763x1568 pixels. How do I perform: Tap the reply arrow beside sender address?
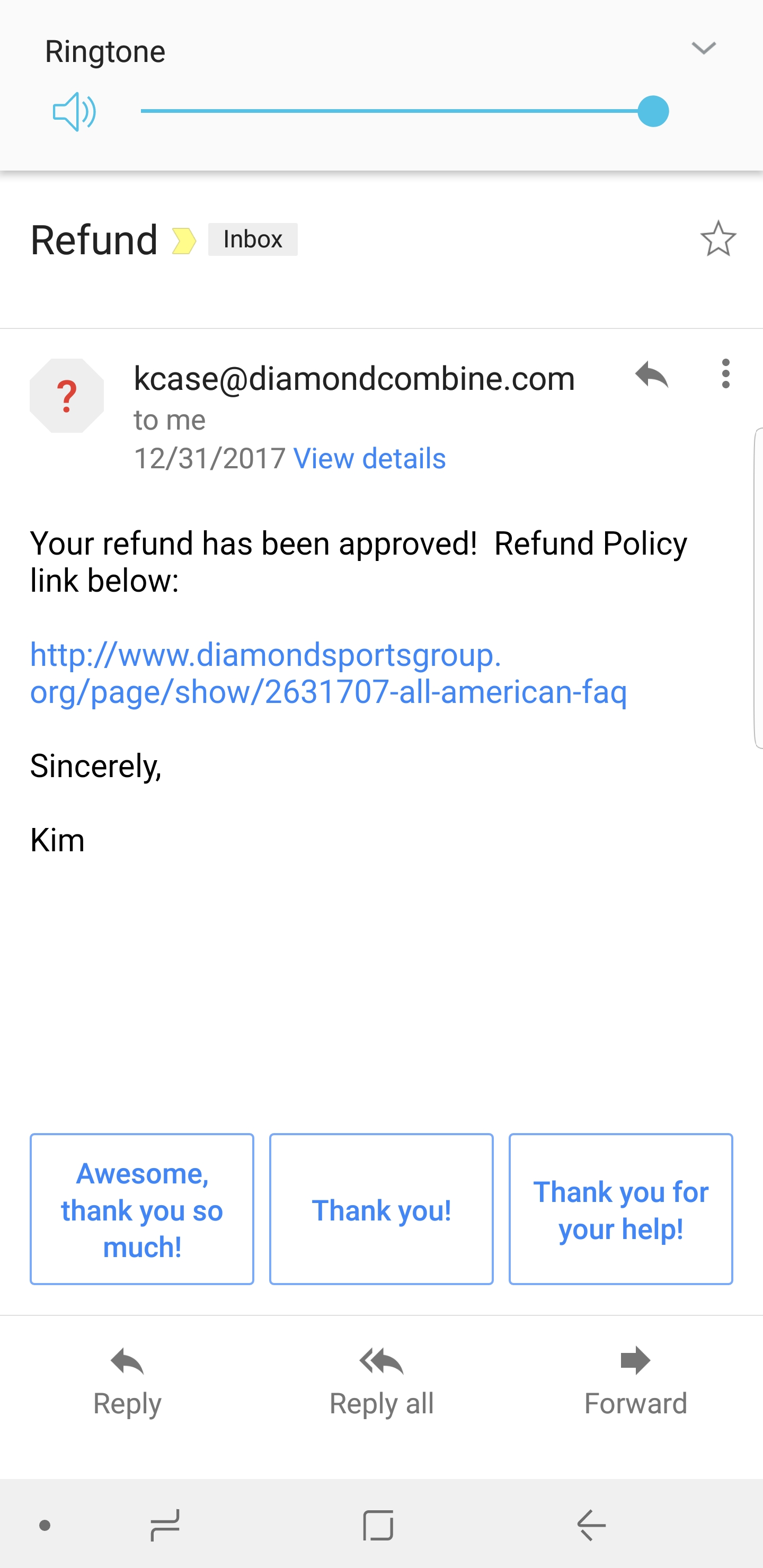tap(652, 375)
